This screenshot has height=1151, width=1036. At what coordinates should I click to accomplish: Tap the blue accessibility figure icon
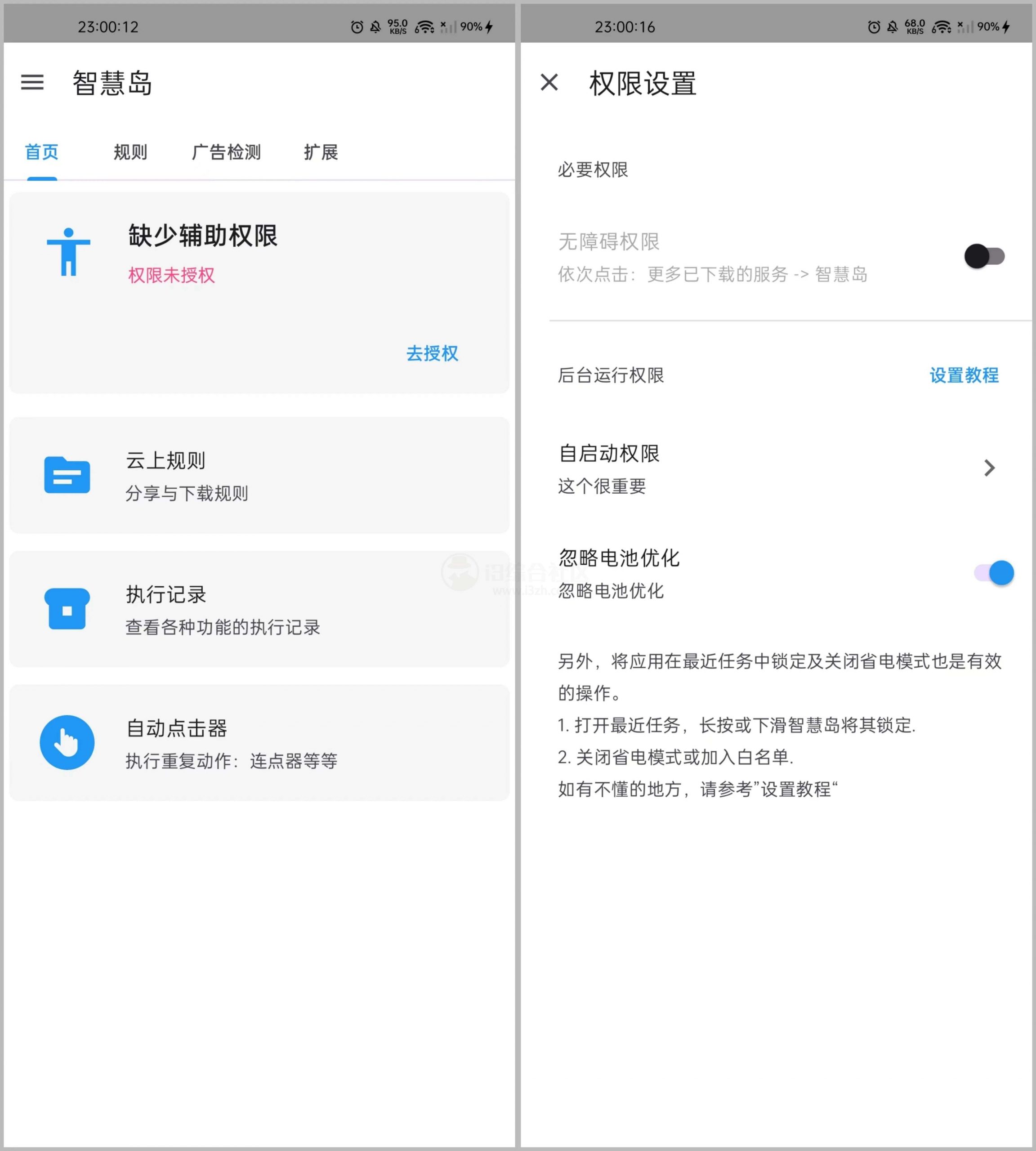pyautogui.click(x=68, y=253)
